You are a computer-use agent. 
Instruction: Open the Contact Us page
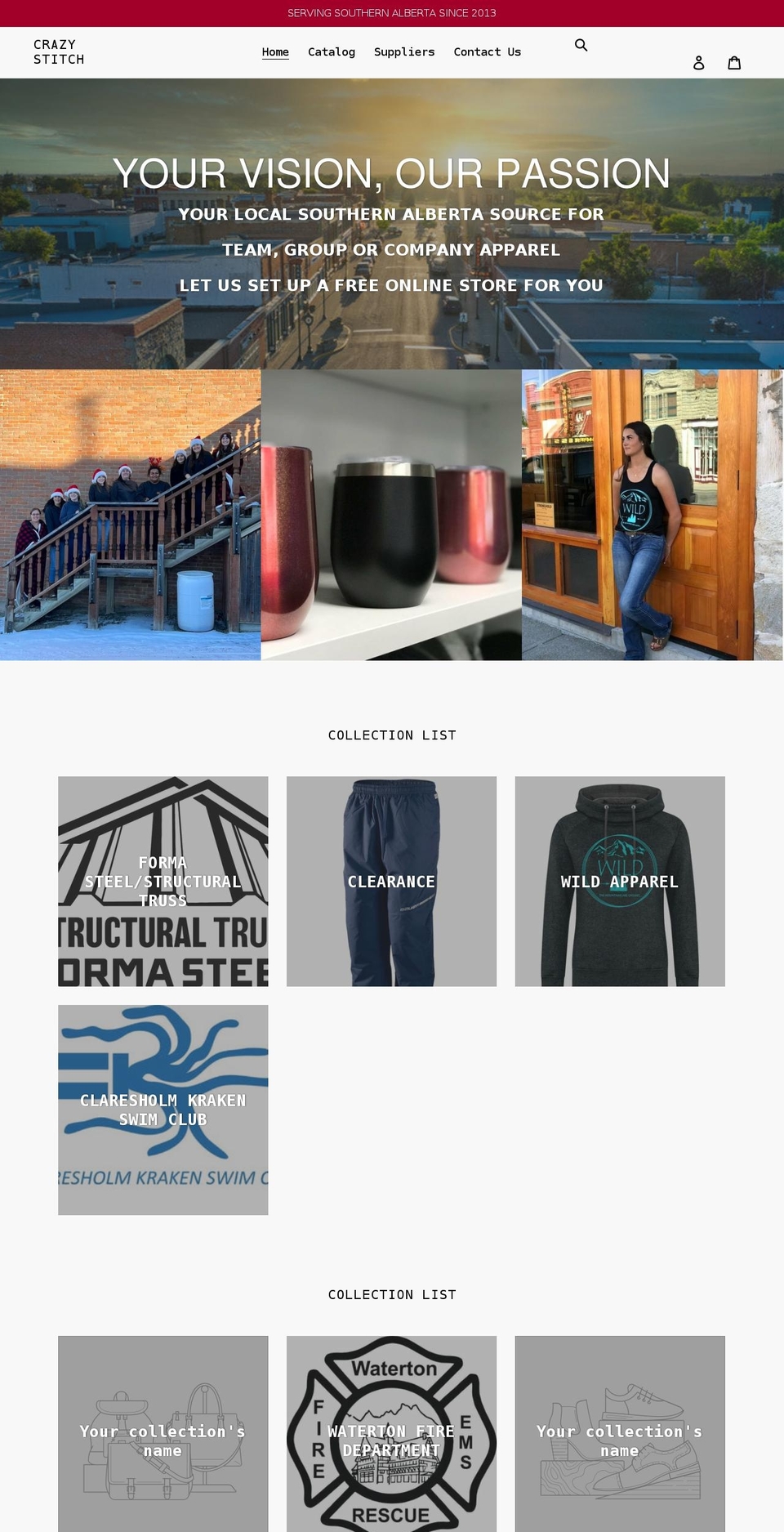pos(487,52)
